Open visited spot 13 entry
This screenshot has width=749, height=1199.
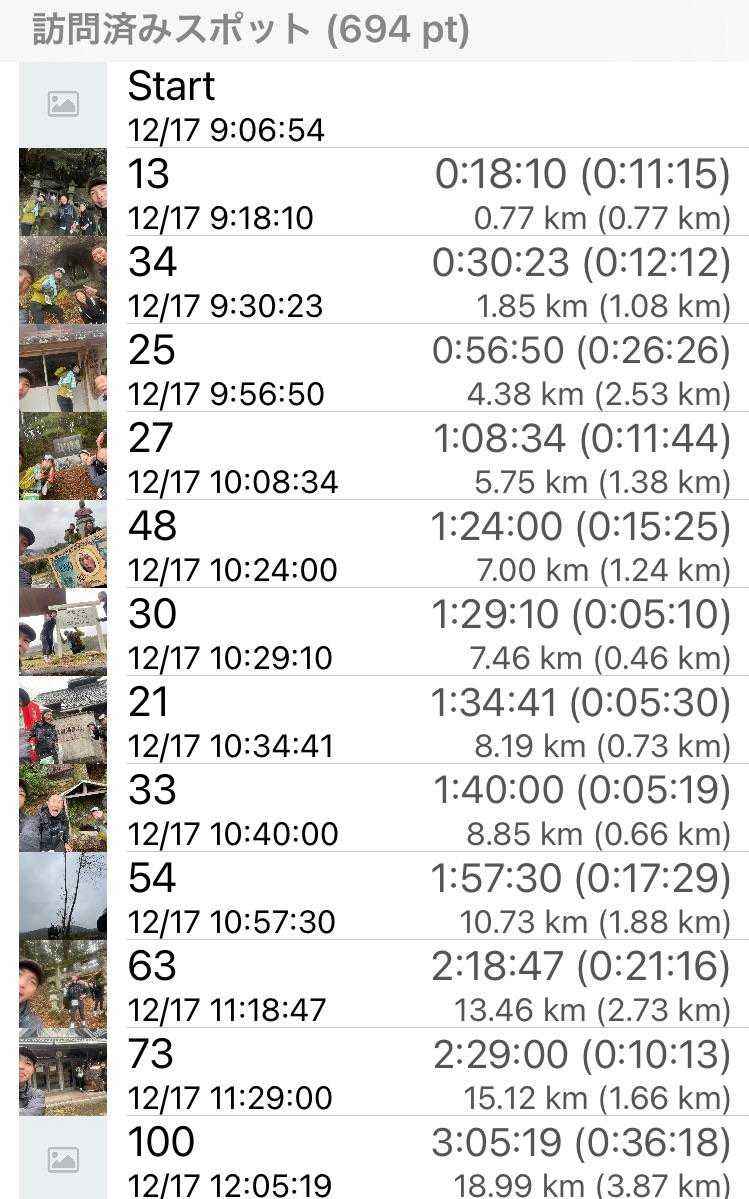click(374, 192)
